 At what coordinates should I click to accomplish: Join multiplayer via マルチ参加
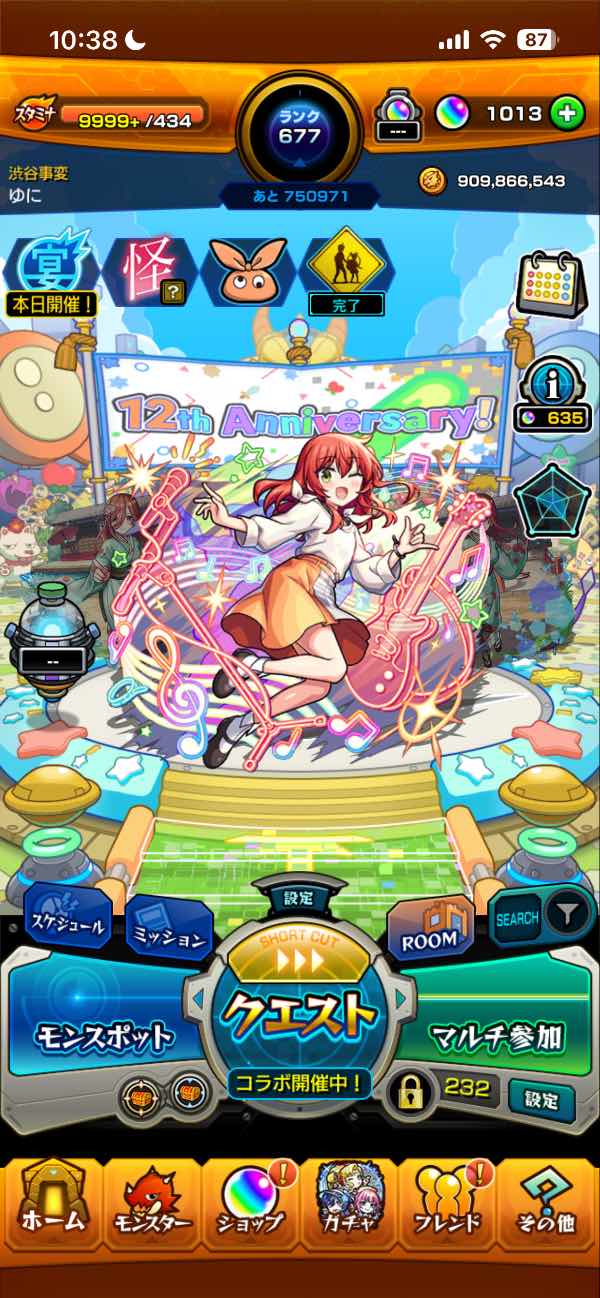pyautogui.click(x=497, y=1036)
